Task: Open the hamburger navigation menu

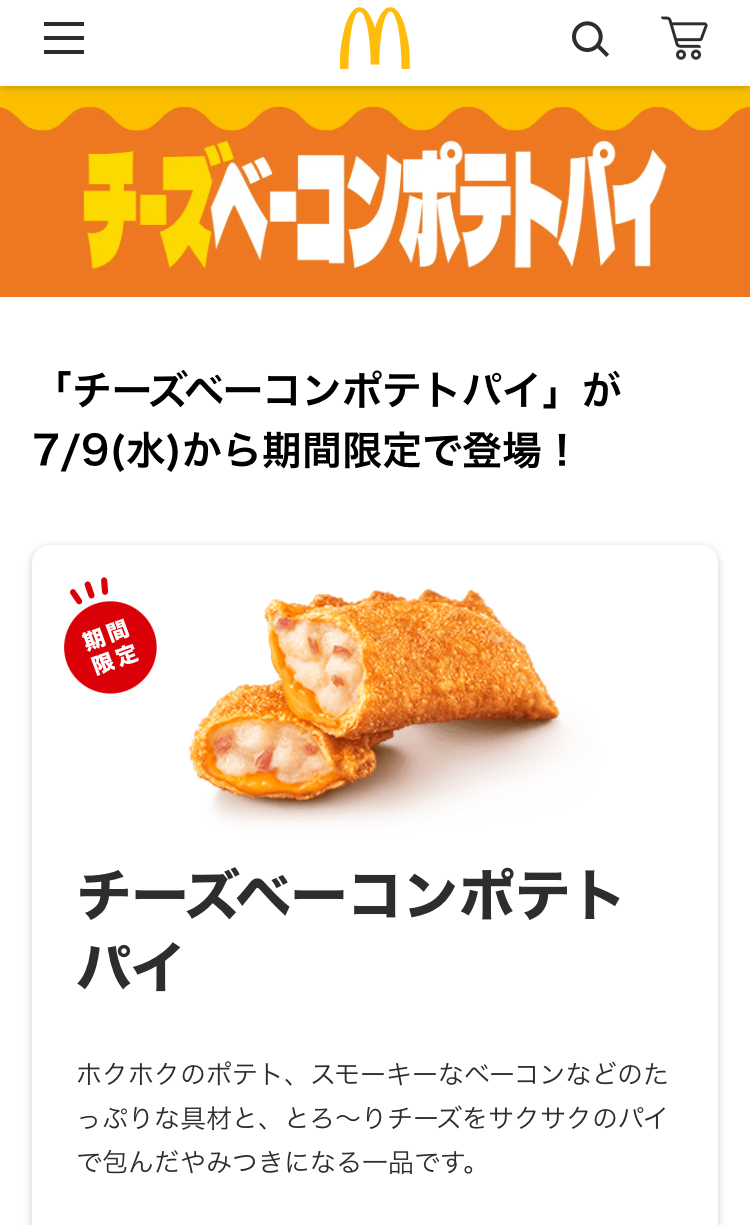Action: pyautogui.click(x=64, y=39)
